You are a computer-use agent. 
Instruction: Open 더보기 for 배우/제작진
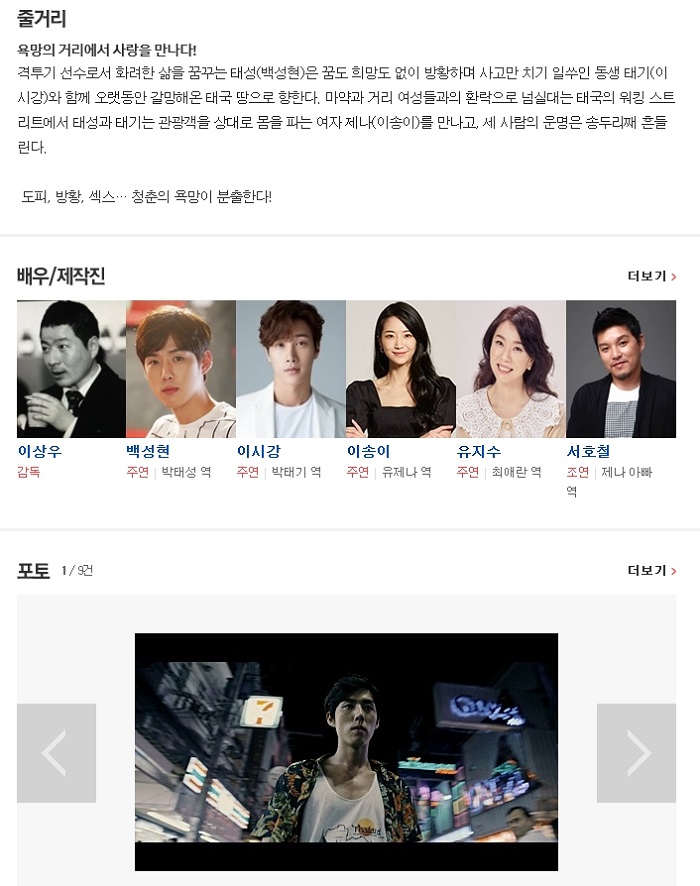click(652, 277)
